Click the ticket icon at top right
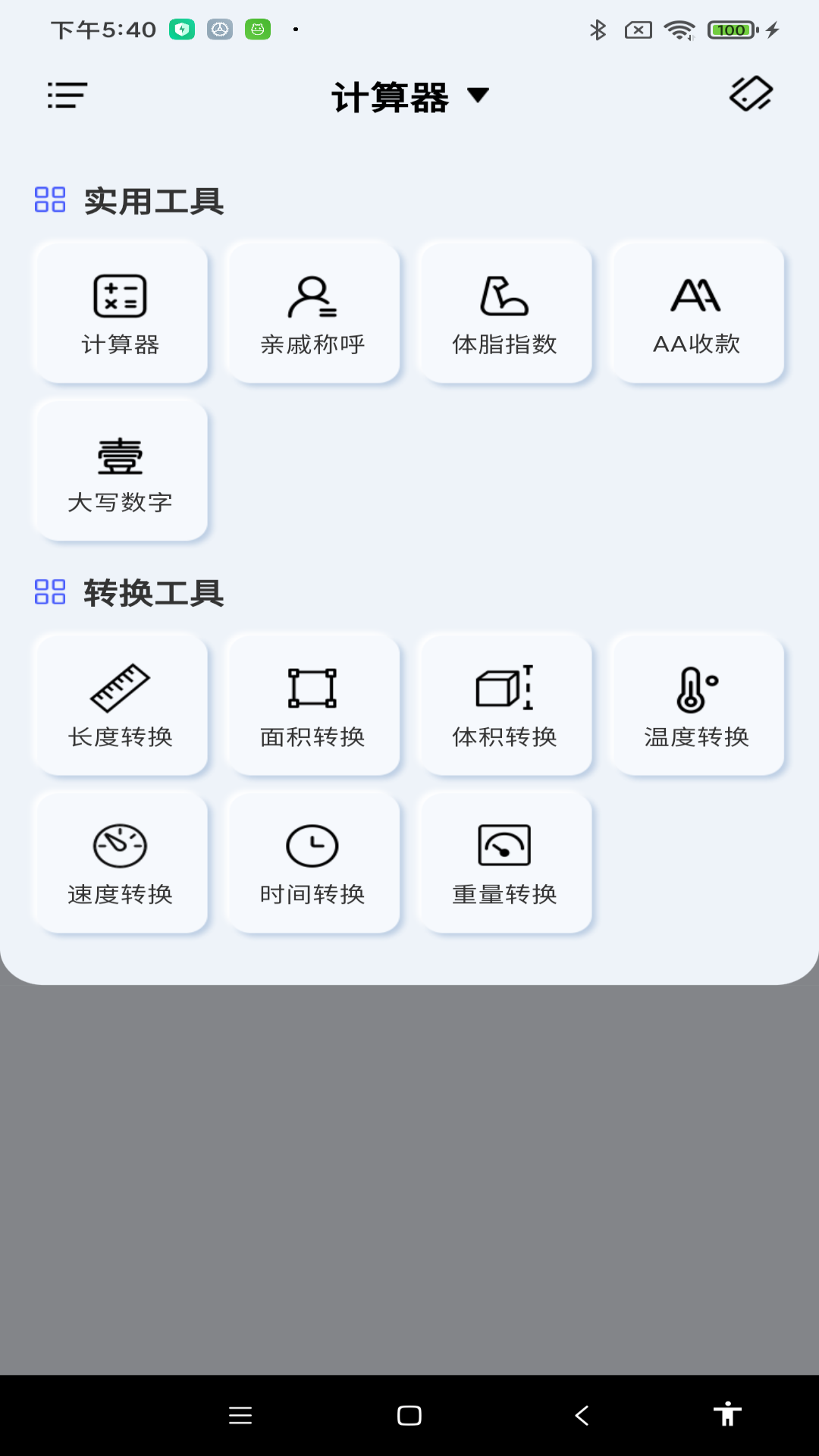819x1456 pixels. (750, 94)
